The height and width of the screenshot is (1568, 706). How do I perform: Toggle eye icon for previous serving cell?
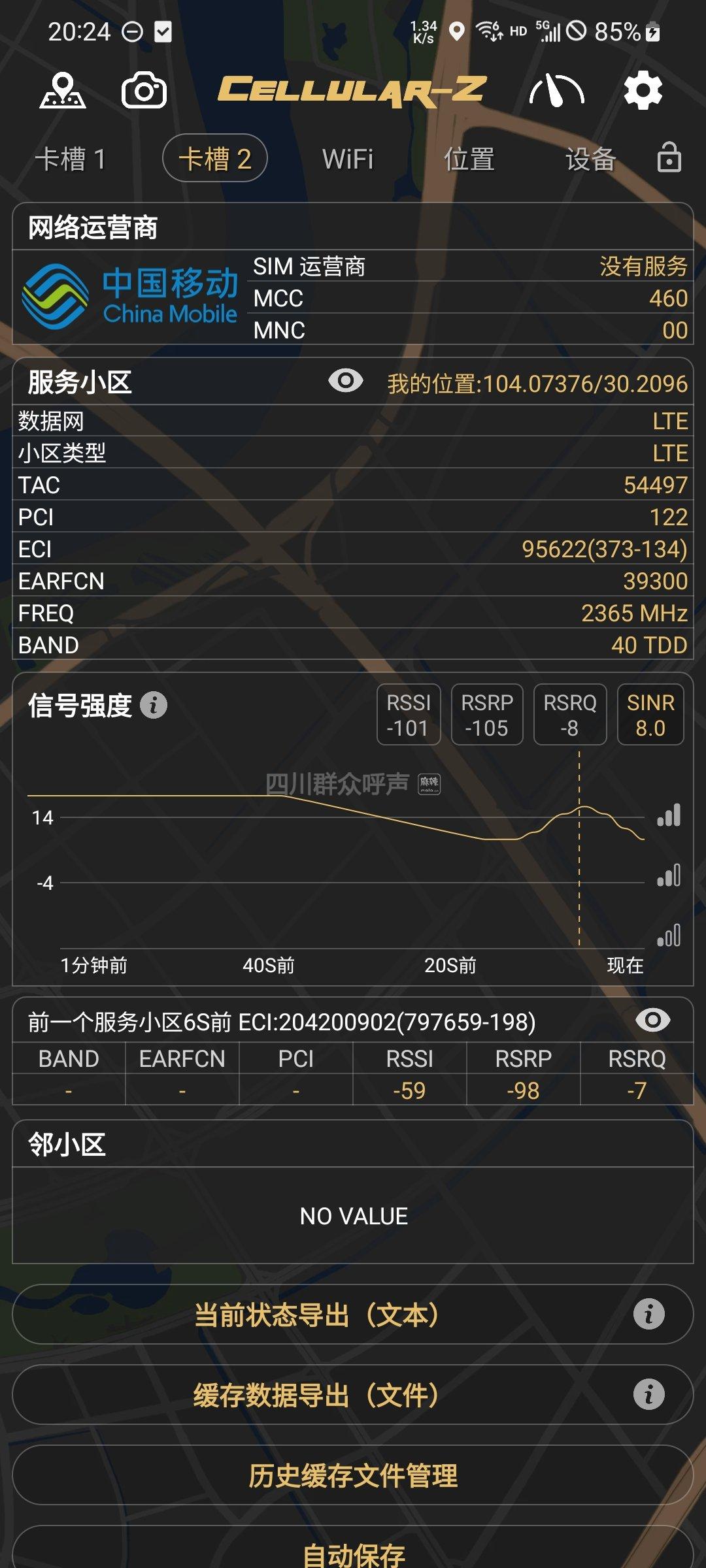point(652,1020)
